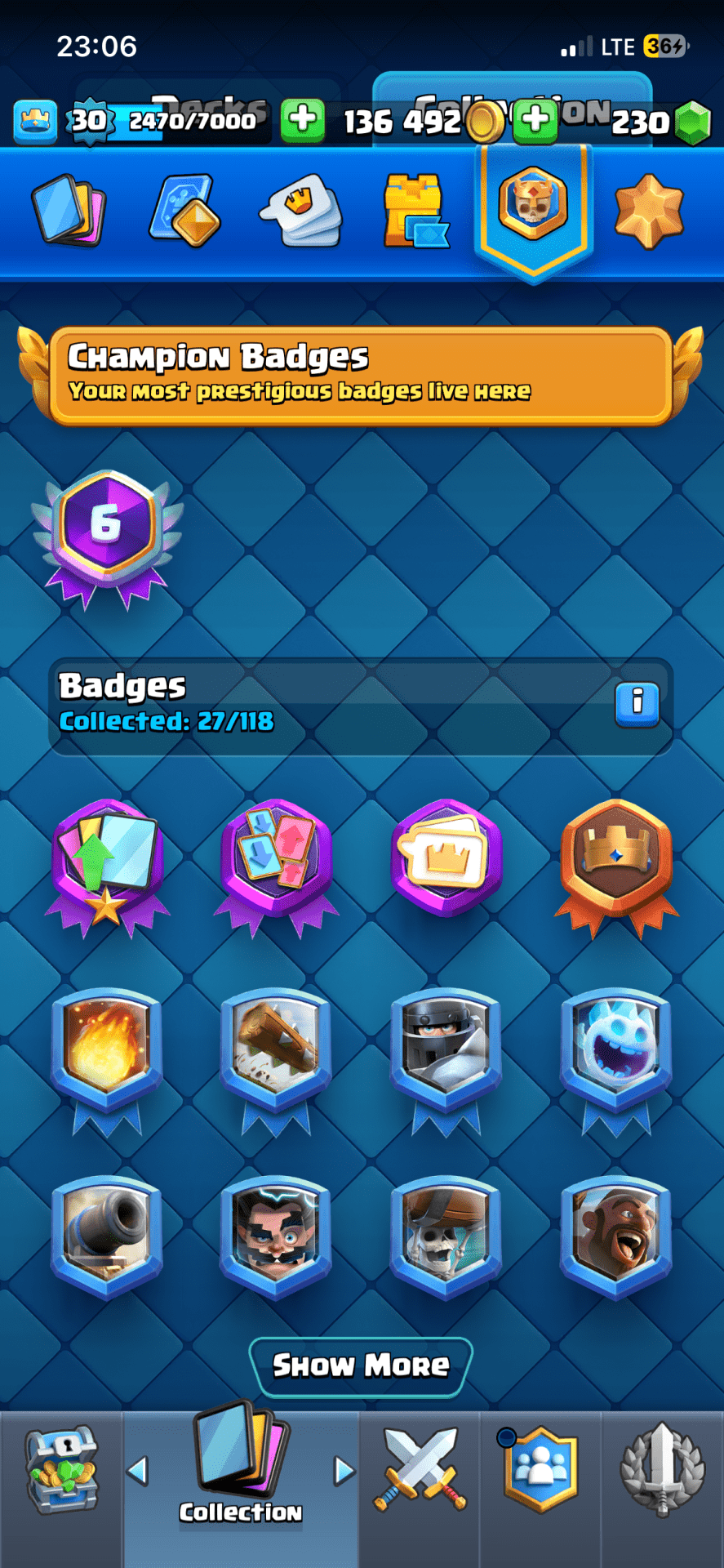Image resolution: width=724 pixels, height=1568 pixels.
Task: View the level 6 champion badge
Action: point(107,535)
